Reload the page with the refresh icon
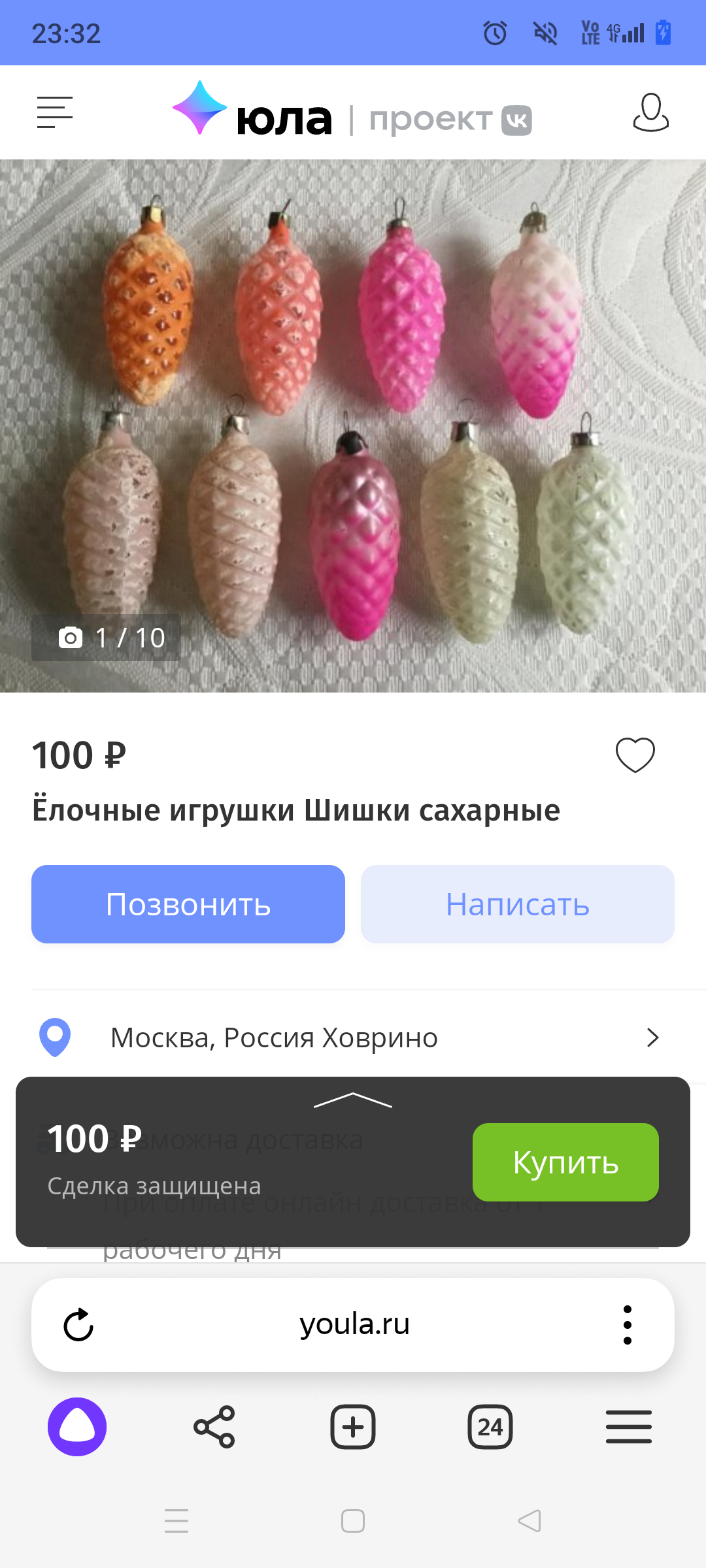Viewport: 706px width, 1568px height. click(x=78, y=1325)
